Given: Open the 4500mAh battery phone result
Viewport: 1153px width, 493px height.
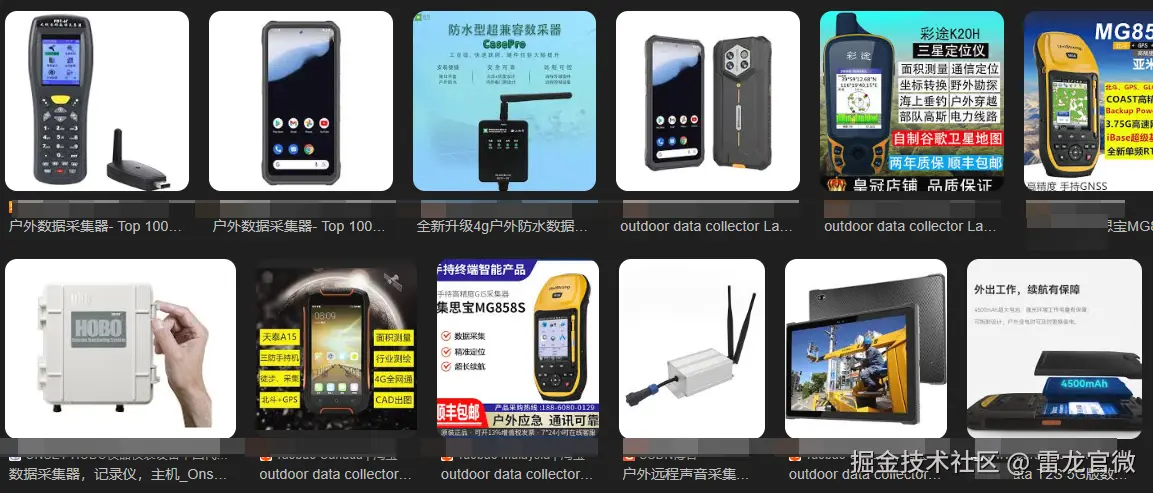Looking at the screenshot, I should coord(1053,348).
